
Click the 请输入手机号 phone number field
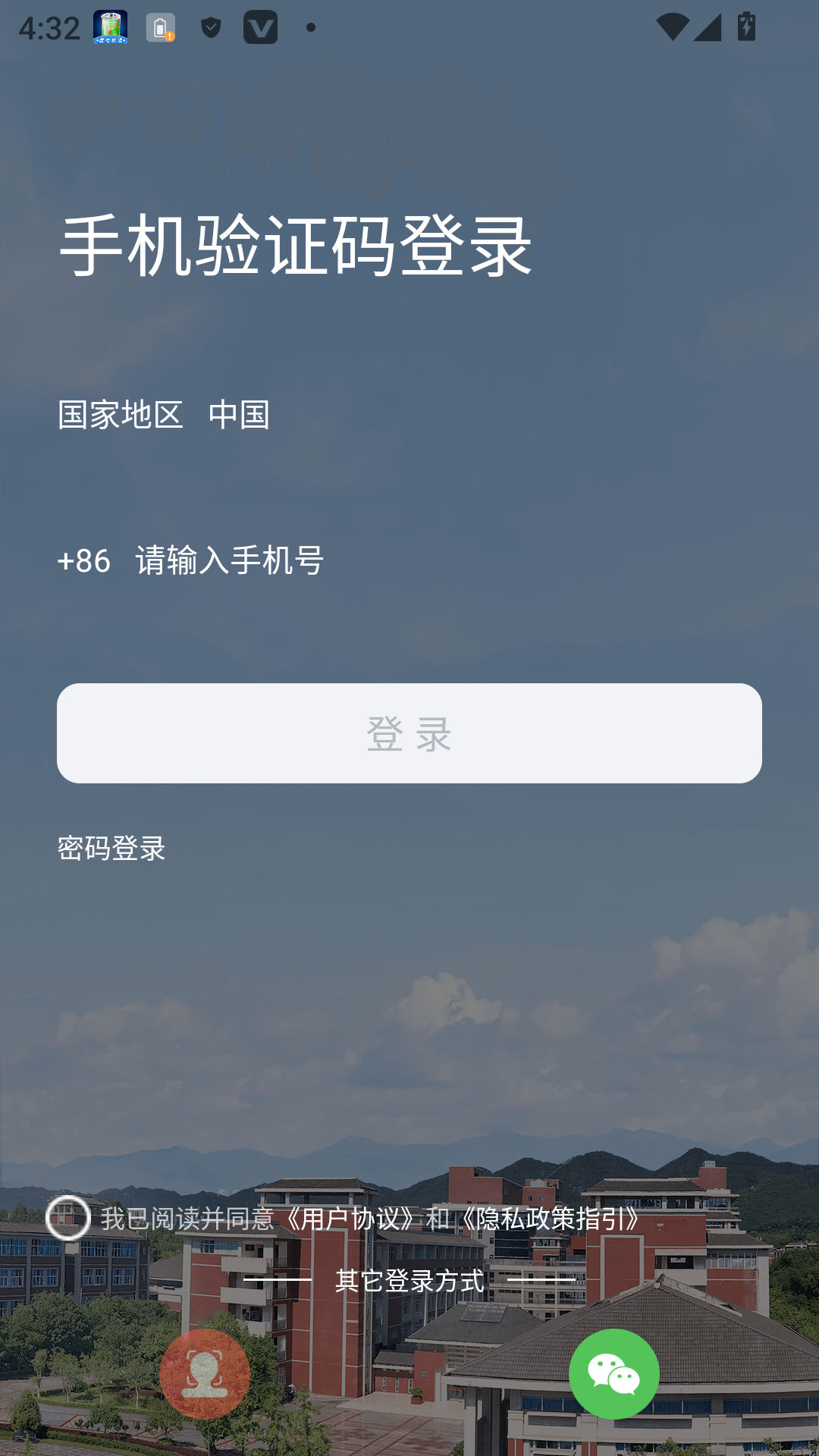tap(227, 561)
